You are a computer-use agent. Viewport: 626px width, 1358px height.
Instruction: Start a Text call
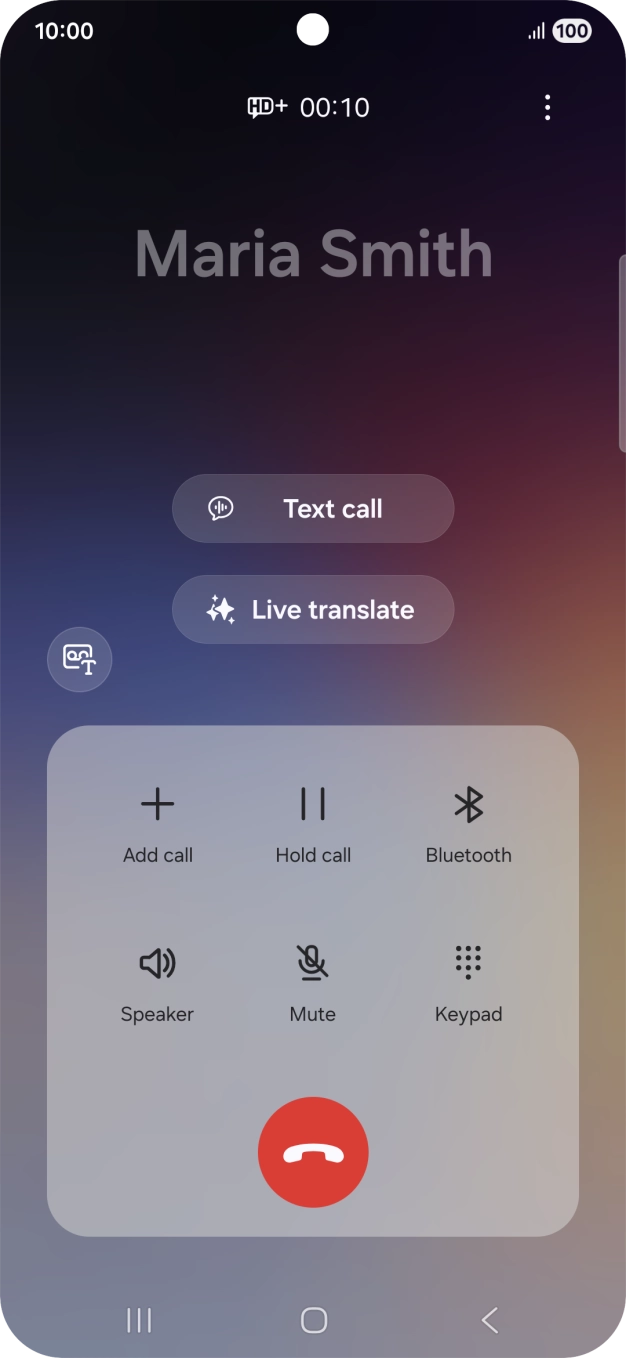point(313,509)
